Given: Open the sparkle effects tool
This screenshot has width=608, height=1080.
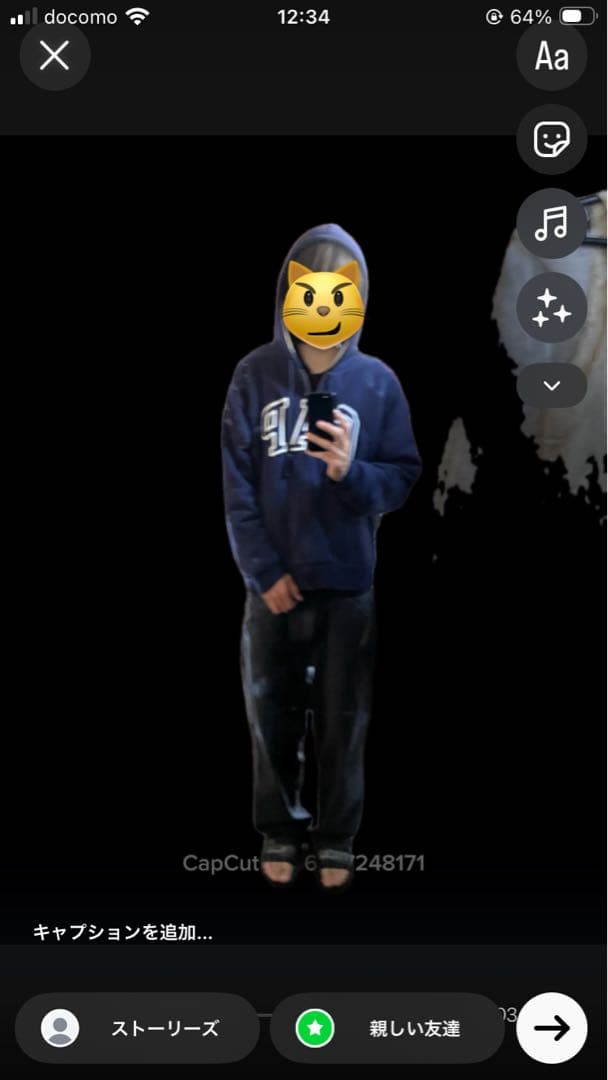Looking at the screenshot, I should point(551,308).
